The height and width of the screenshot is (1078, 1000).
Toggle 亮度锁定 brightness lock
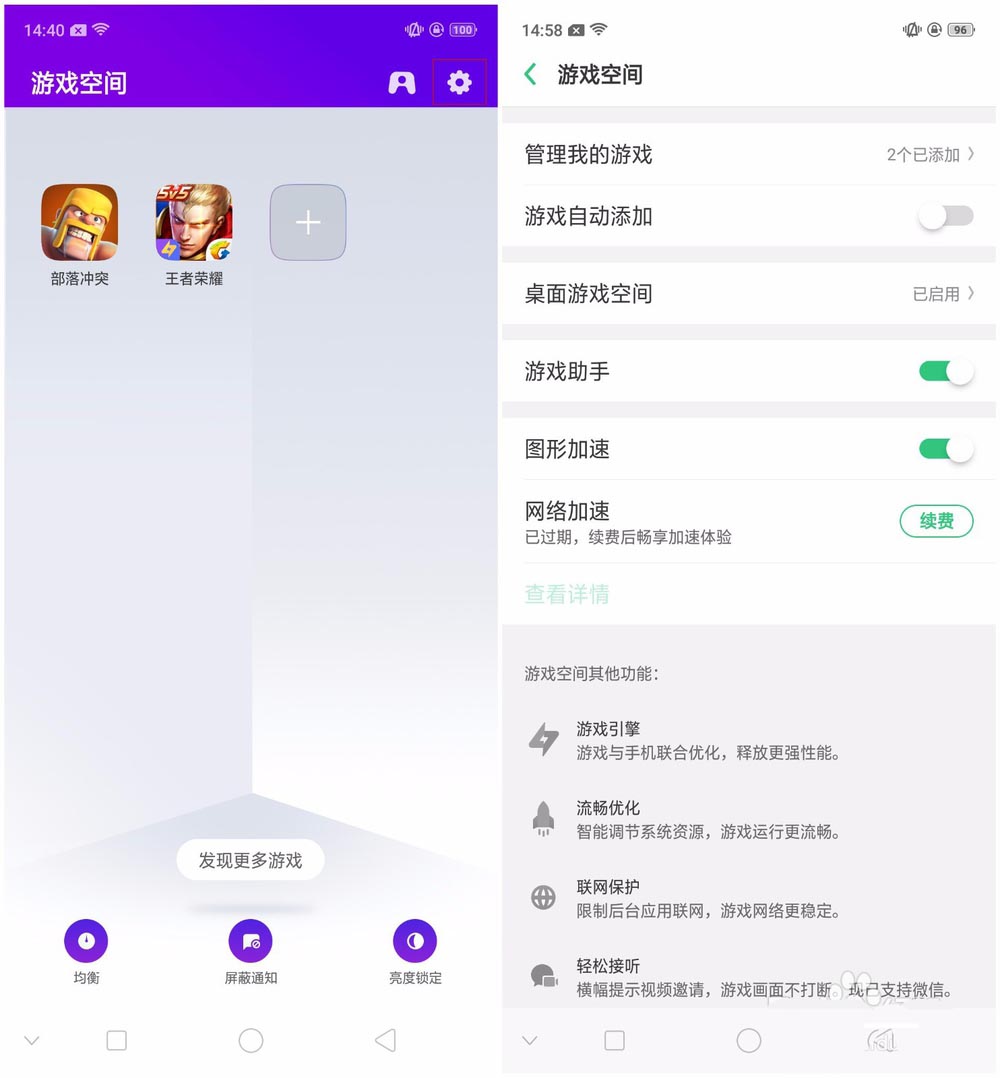(x=415, y=941)
